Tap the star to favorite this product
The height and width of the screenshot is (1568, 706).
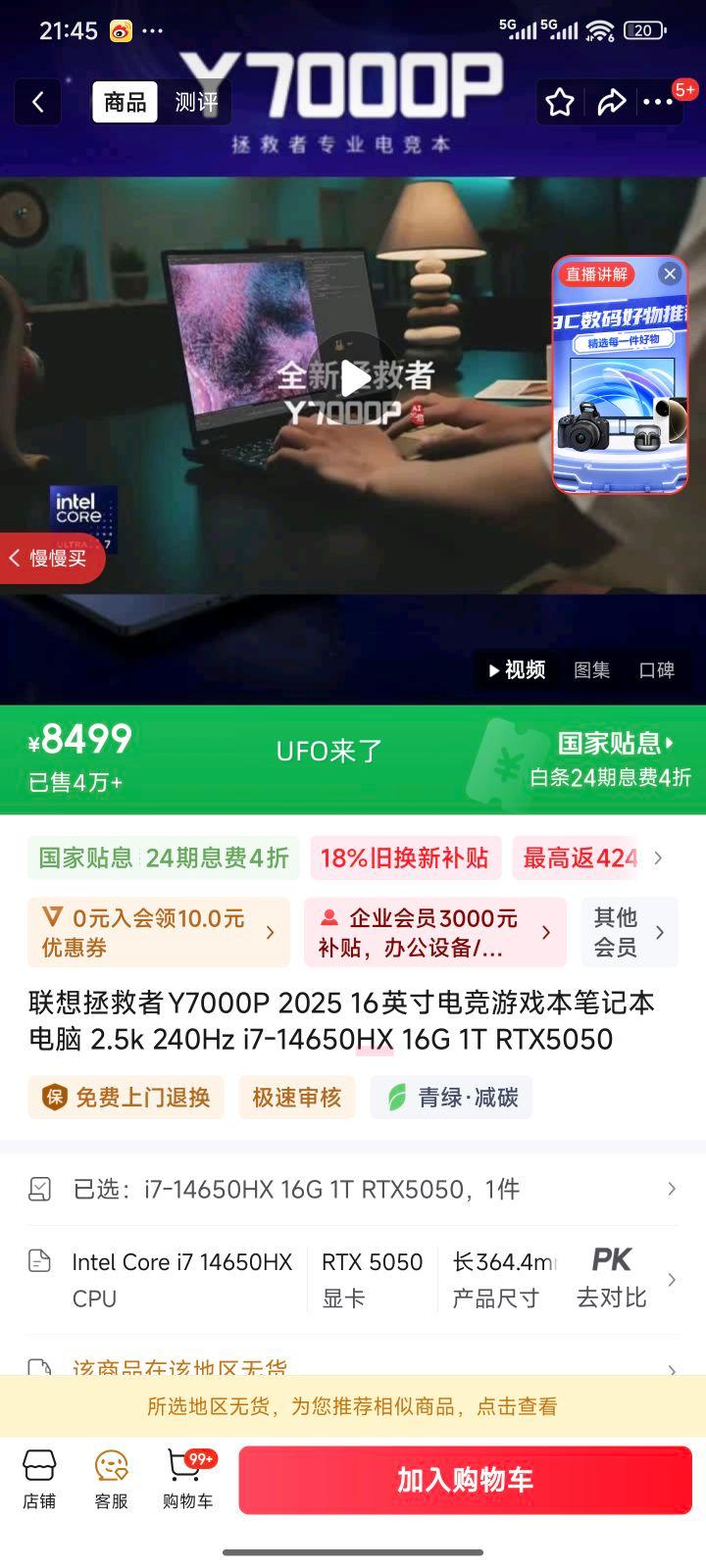point(559,102)
